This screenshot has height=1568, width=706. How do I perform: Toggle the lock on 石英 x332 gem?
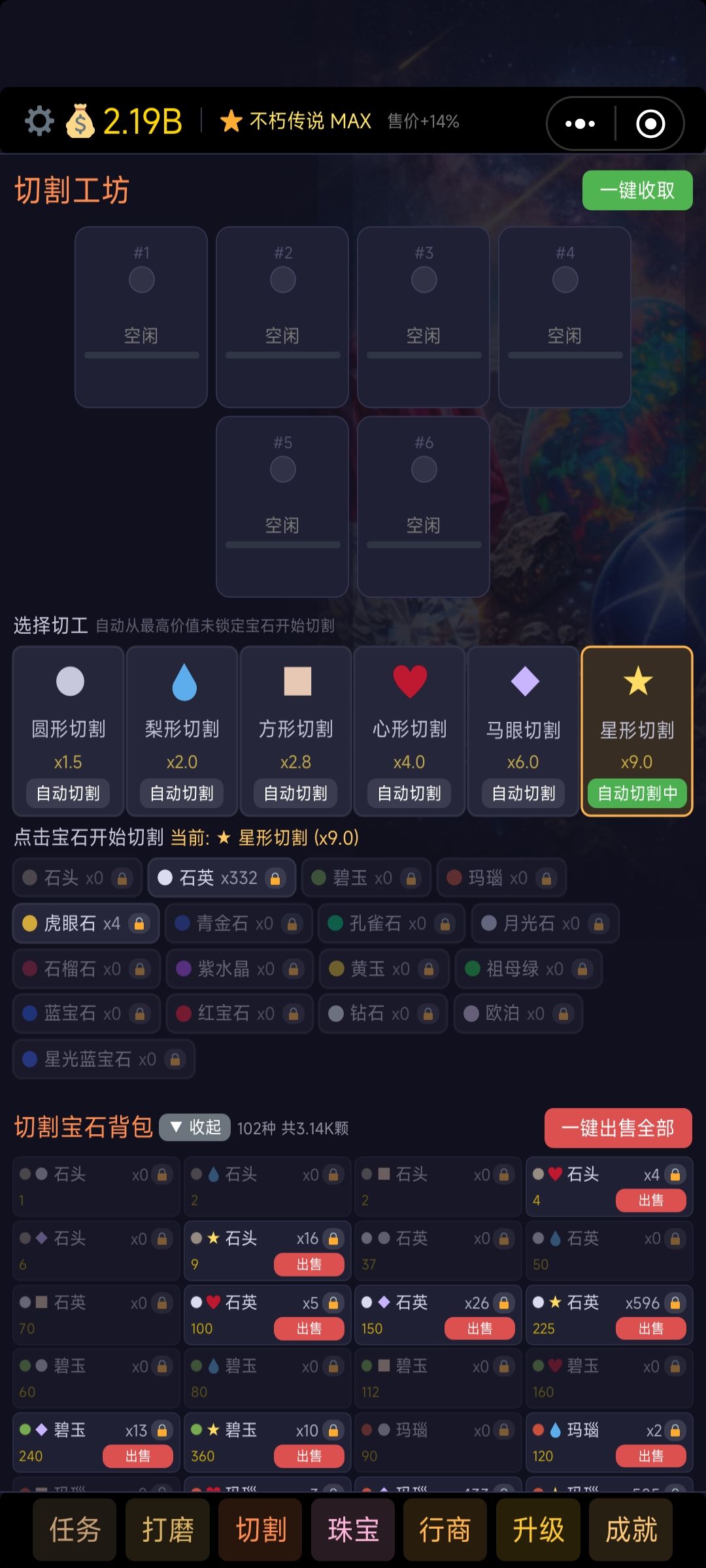coord(275,877)
